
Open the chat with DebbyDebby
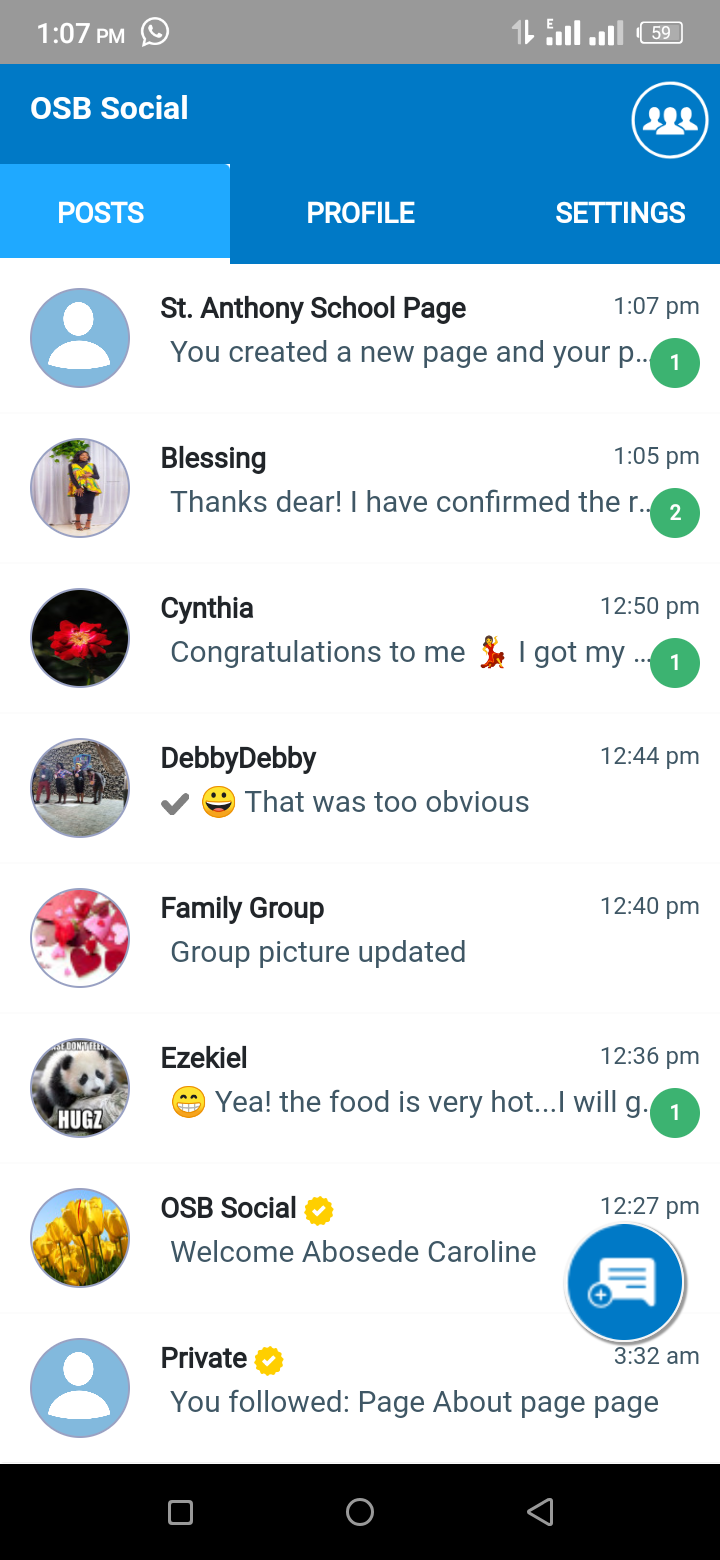[360, 788]
